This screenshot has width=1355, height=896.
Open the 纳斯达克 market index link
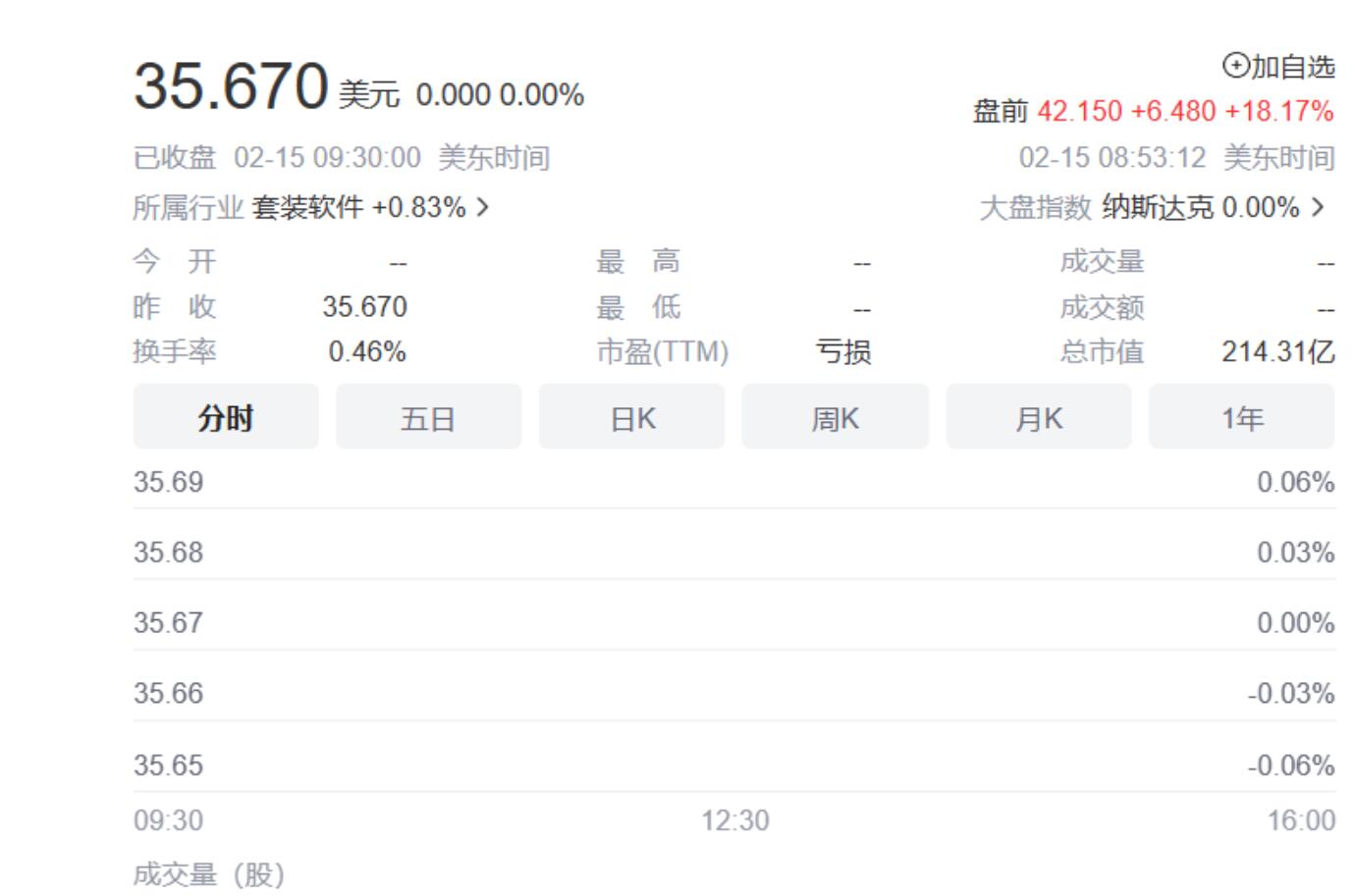[x=1211, y=208]
